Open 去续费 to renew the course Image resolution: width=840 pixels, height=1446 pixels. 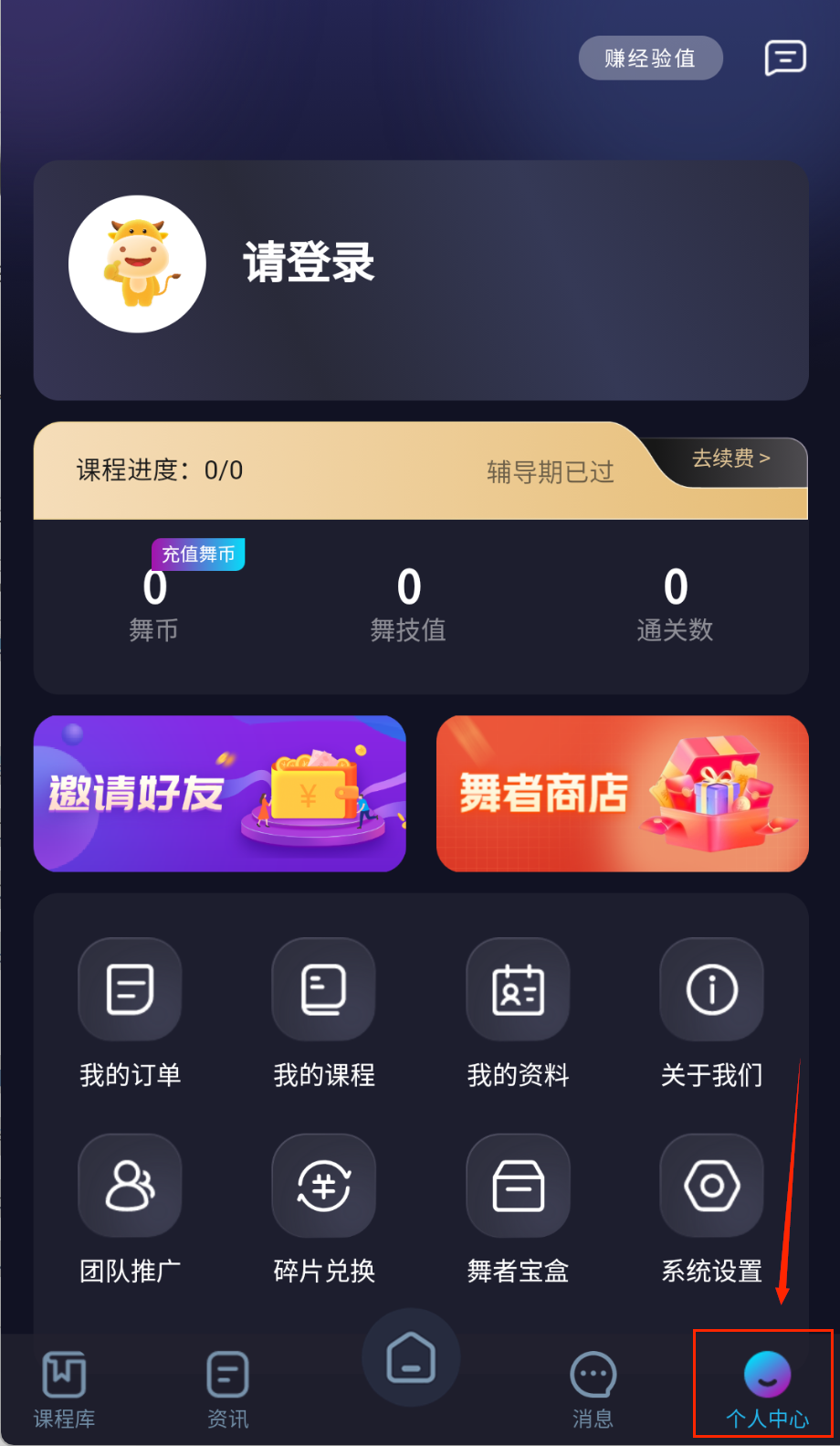point(730,459)
